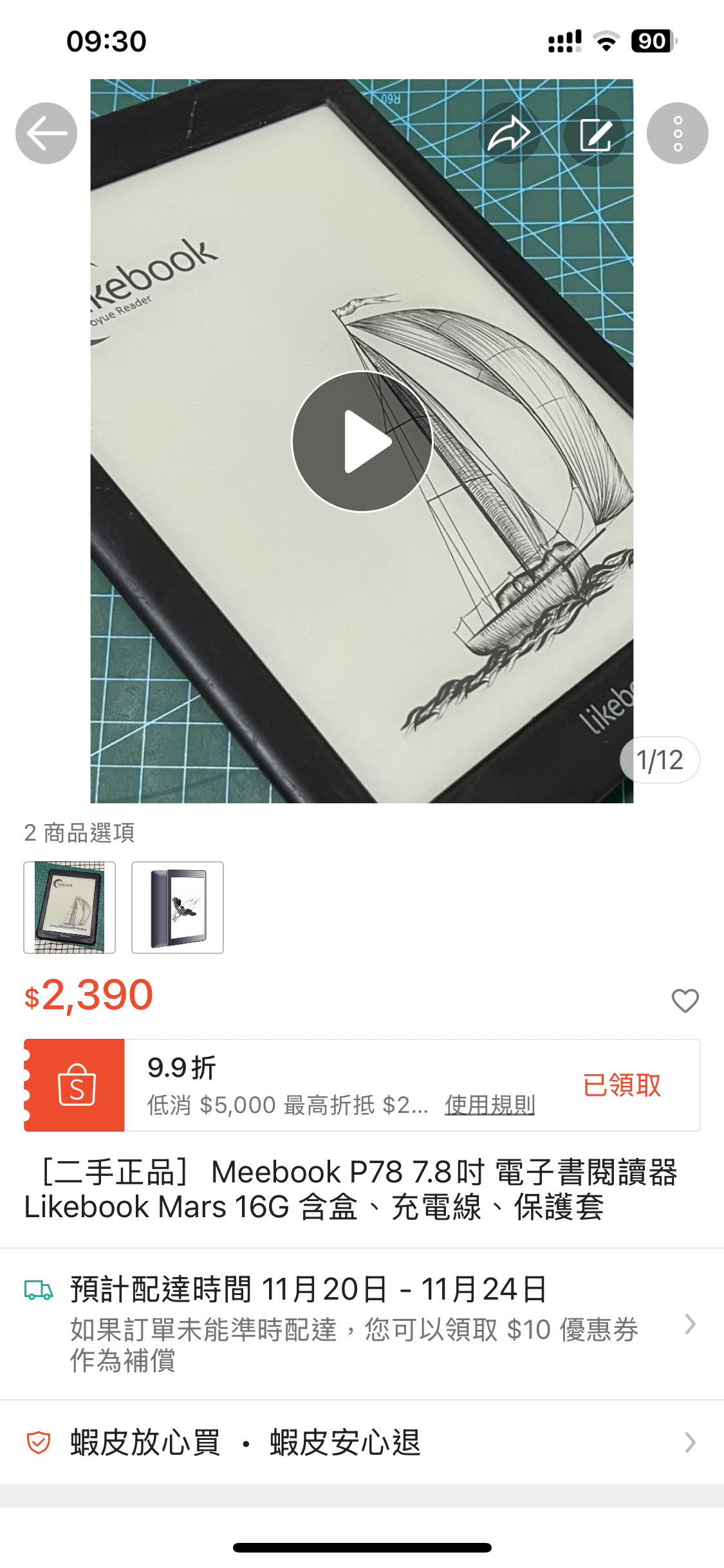Open 預計配達時間 delivery details
The image size is (724, 1568).
(362, 1323)
